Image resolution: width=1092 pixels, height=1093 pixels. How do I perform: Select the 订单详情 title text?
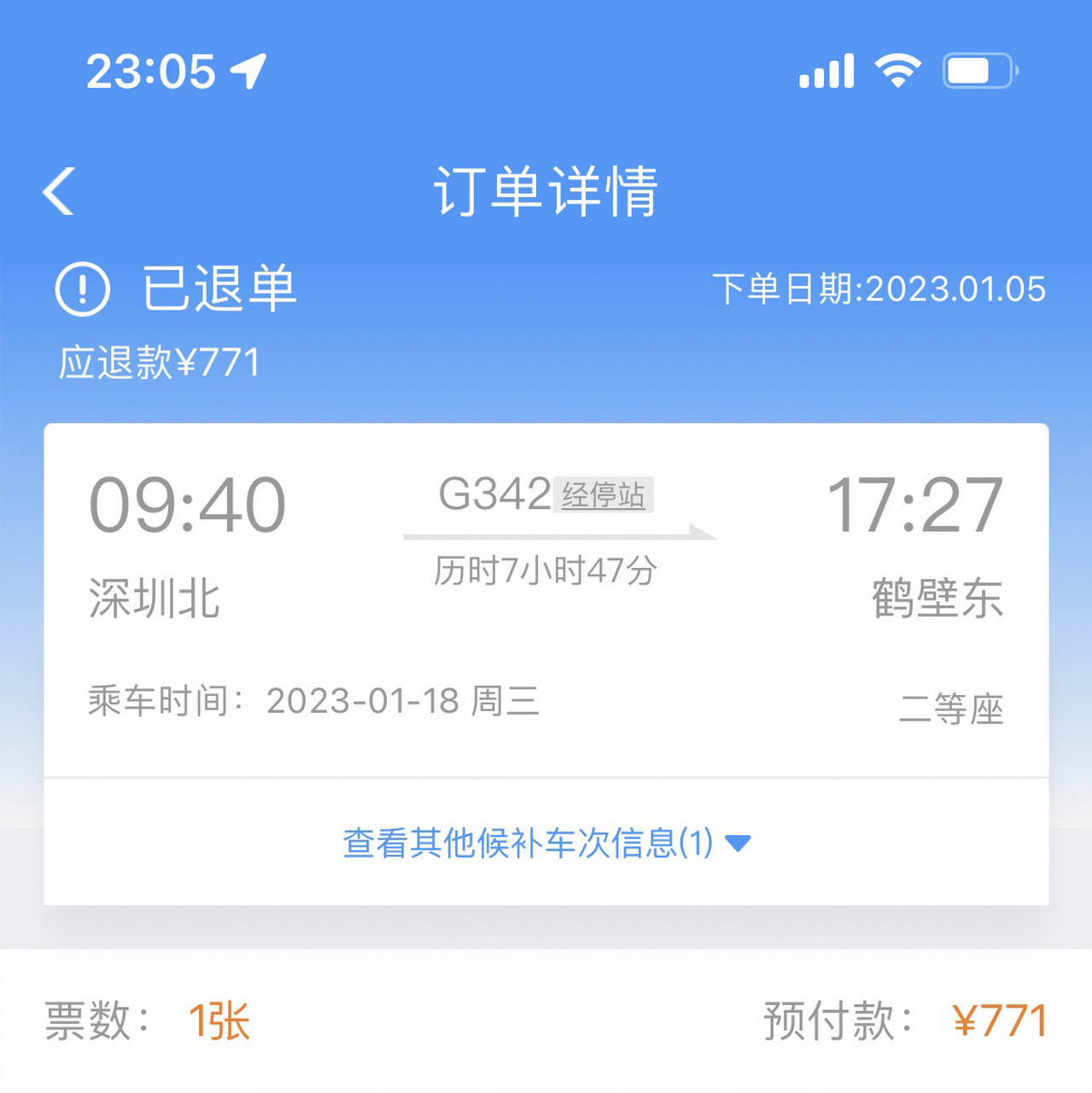tap(546, 190)
